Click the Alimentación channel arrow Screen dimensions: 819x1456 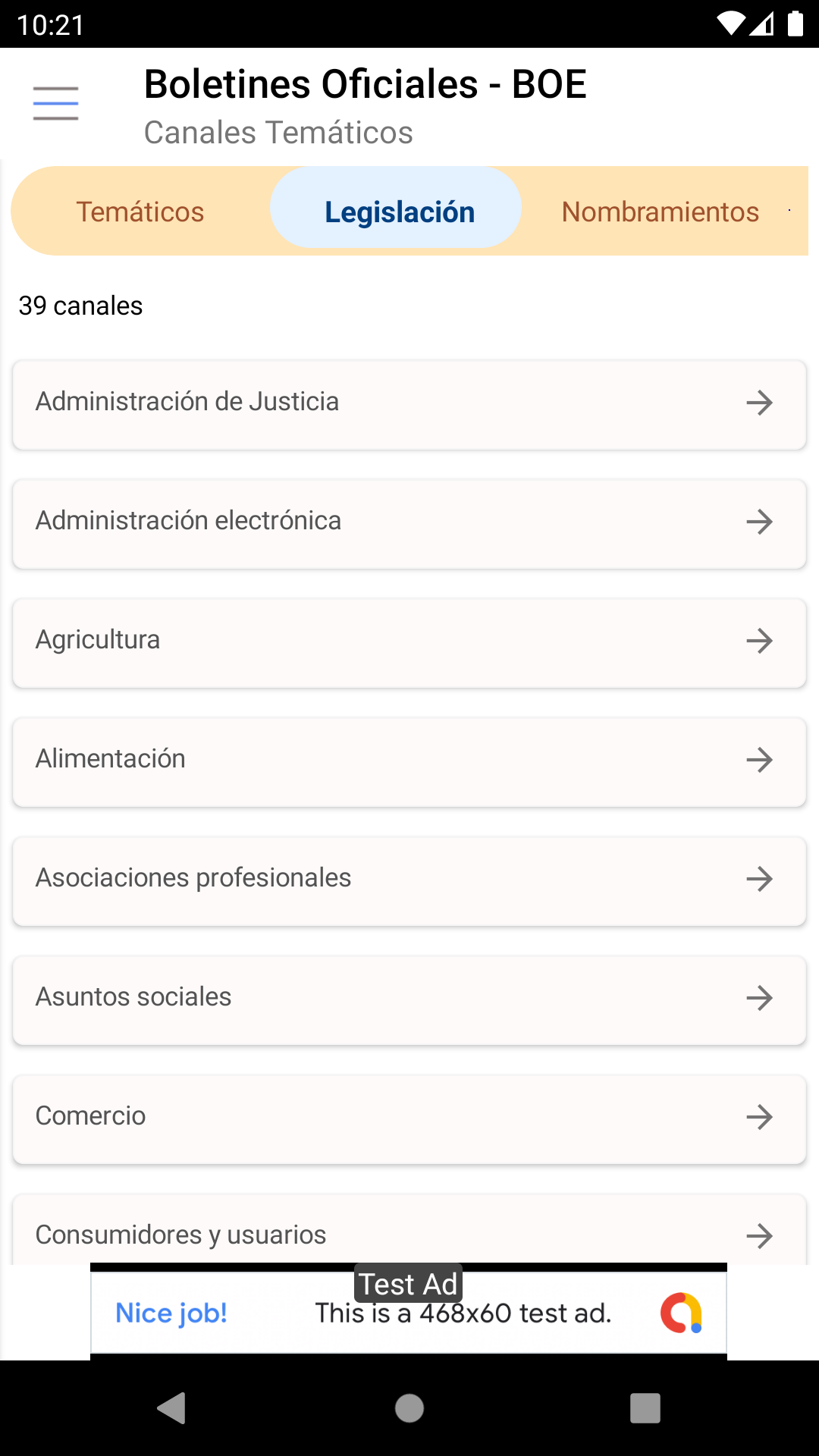click(760, 761)
